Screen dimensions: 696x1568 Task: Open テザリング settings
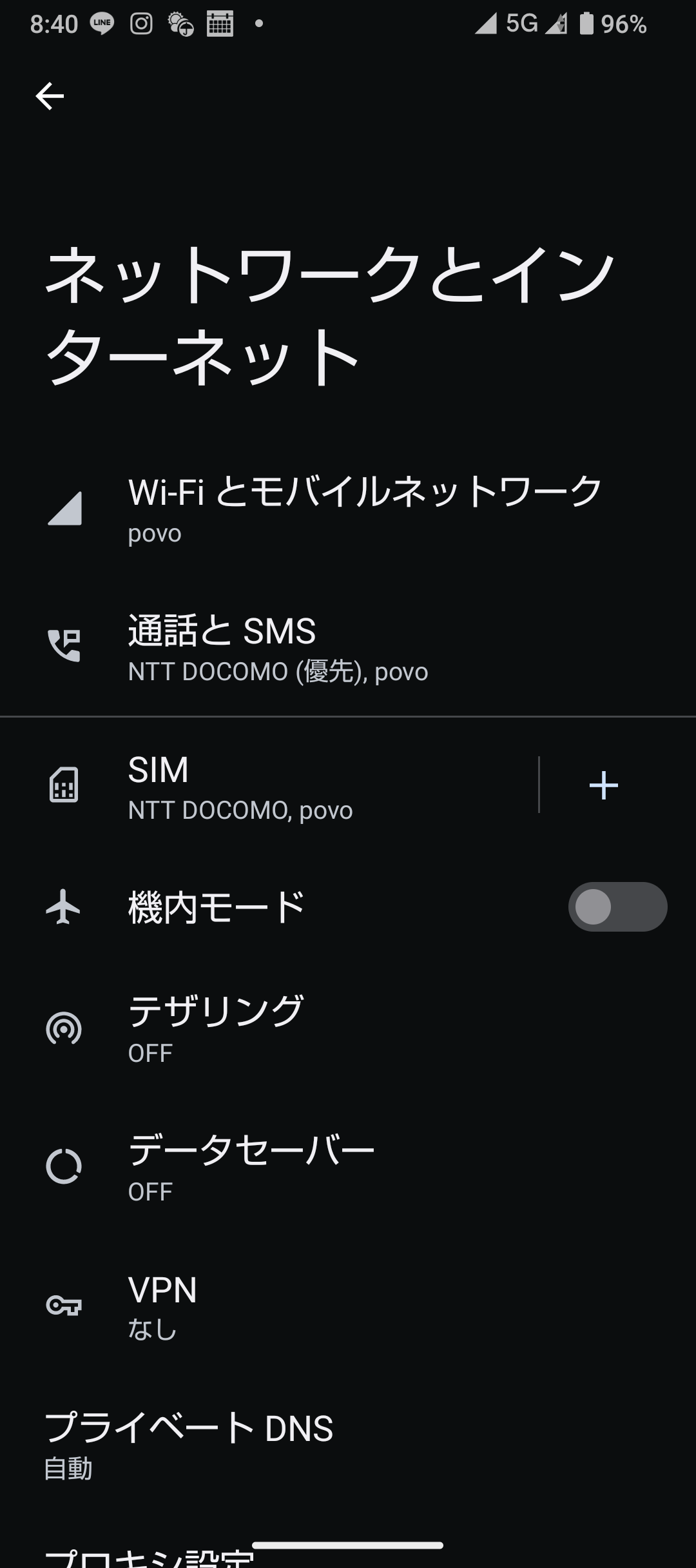[348, 1028]
